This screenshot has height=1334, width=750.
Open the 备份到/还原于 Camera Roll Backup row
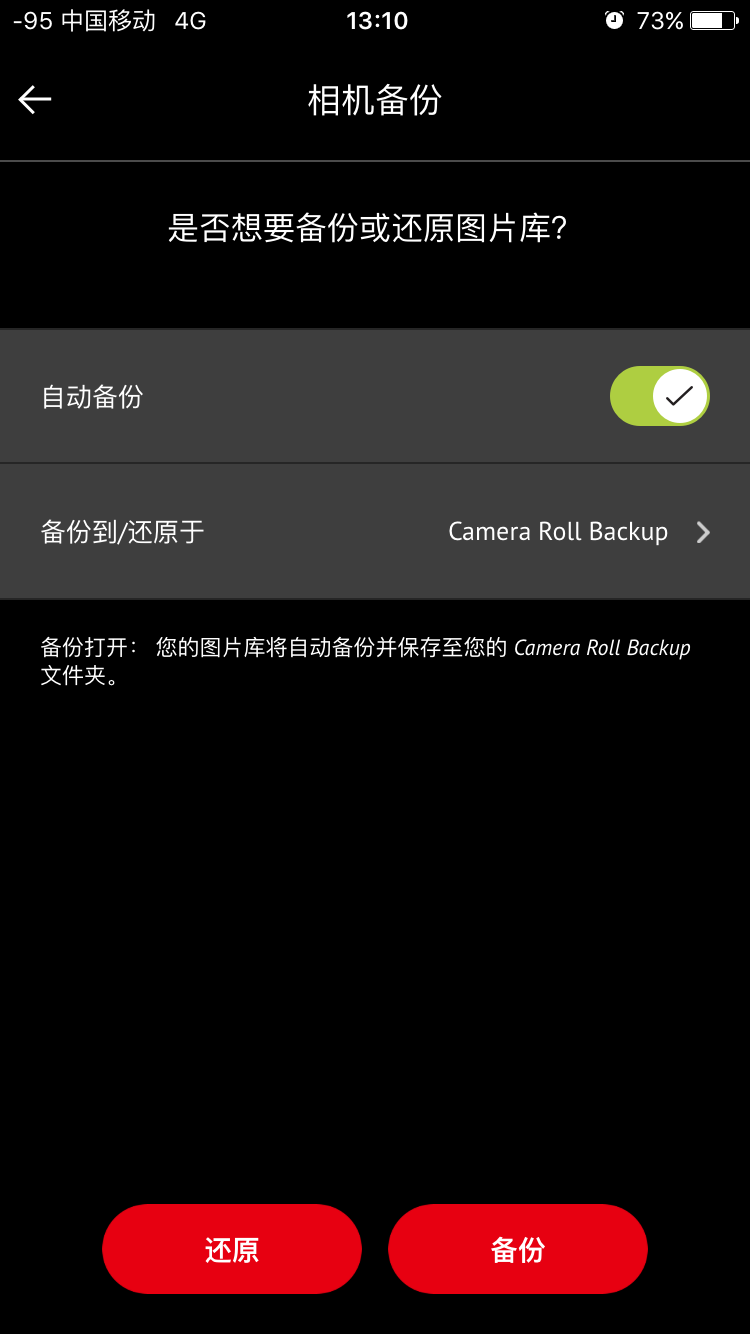(375, 531)
